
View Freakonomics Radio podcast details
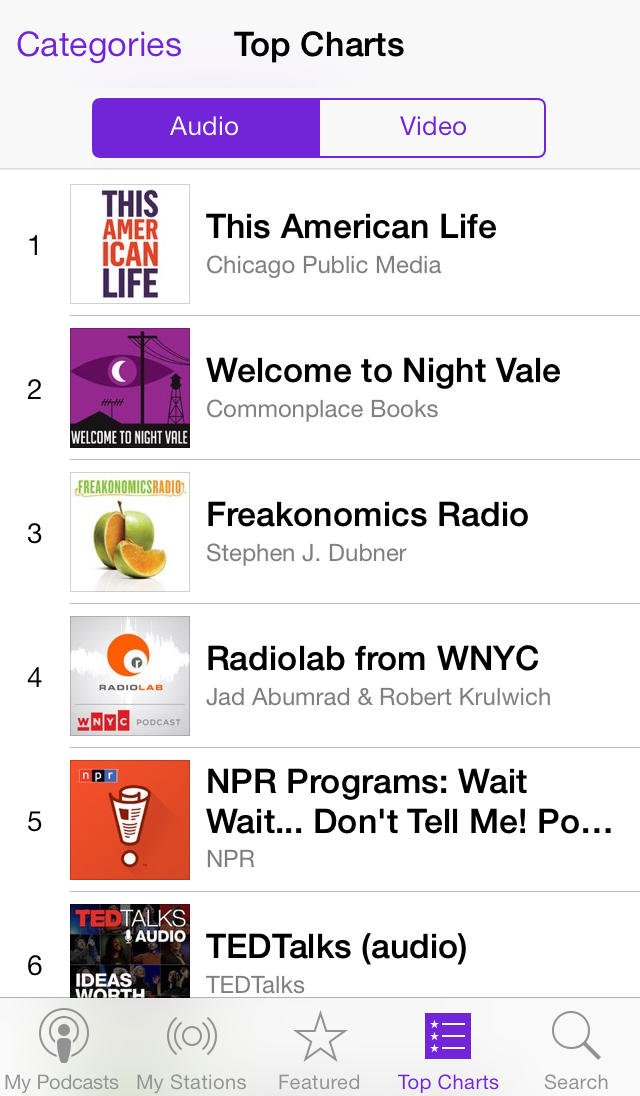click(x=366, y=532)
